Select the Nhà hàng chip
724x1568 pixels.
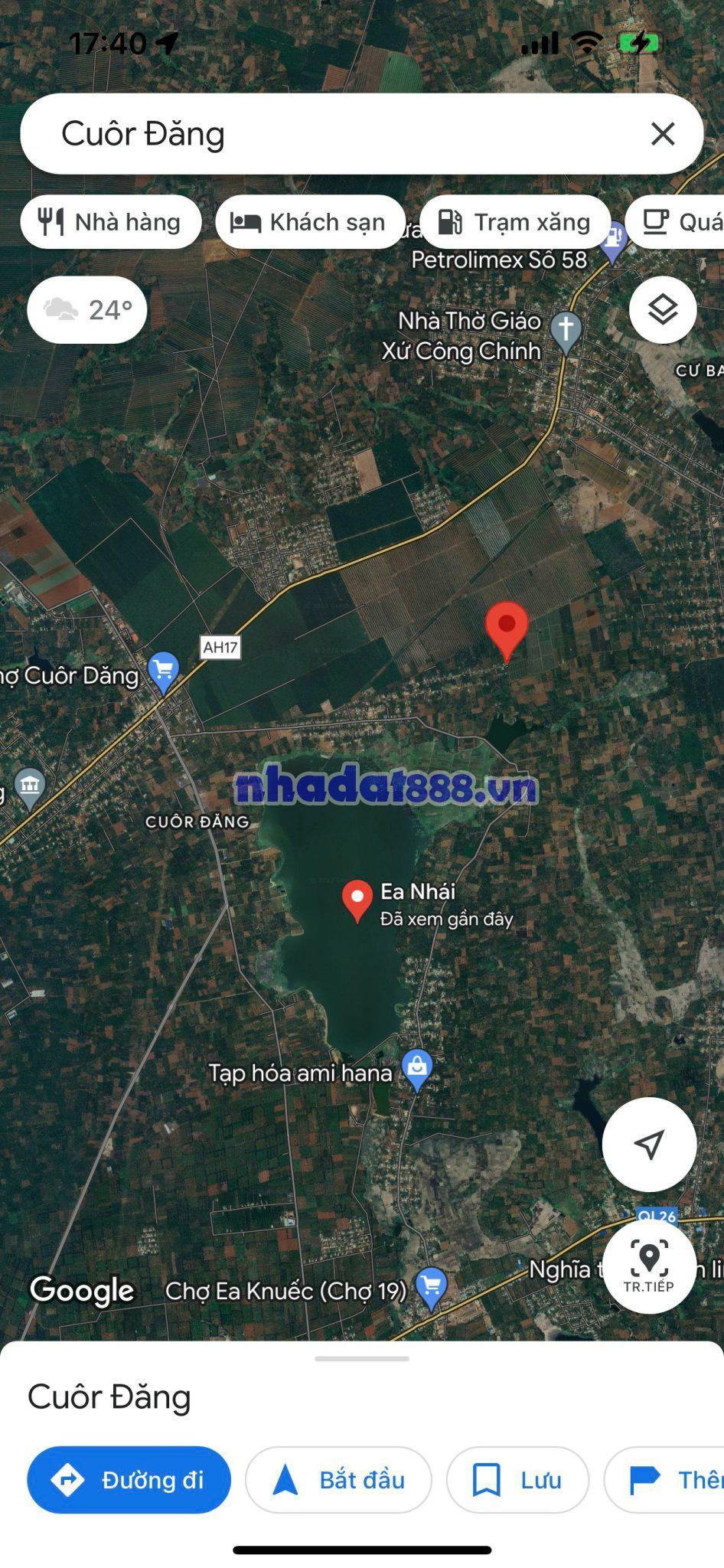(111, 222)
